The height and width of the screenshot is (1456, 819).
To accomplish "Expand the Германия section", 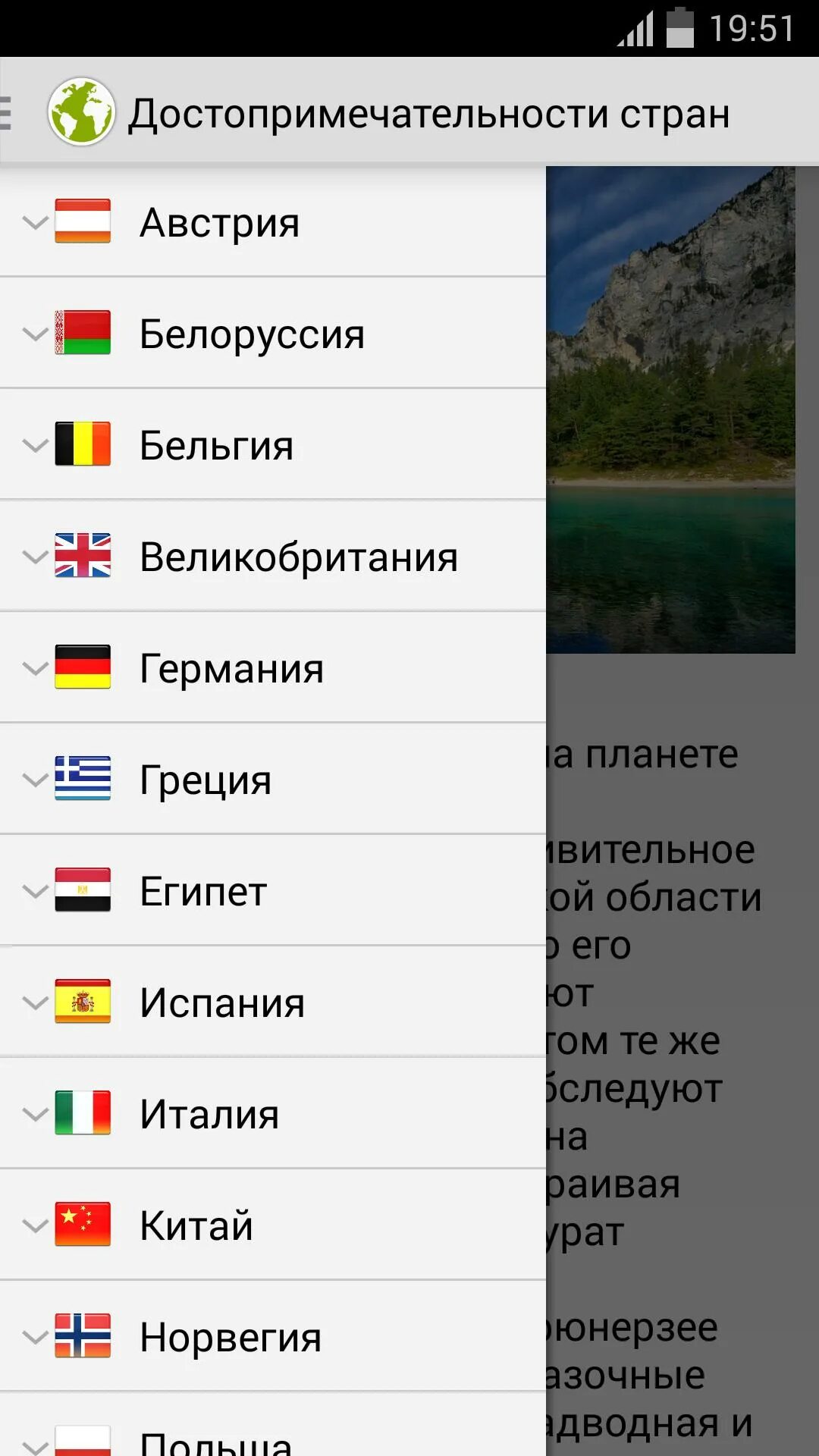I will pyautogui.click(x=273, y=667).
